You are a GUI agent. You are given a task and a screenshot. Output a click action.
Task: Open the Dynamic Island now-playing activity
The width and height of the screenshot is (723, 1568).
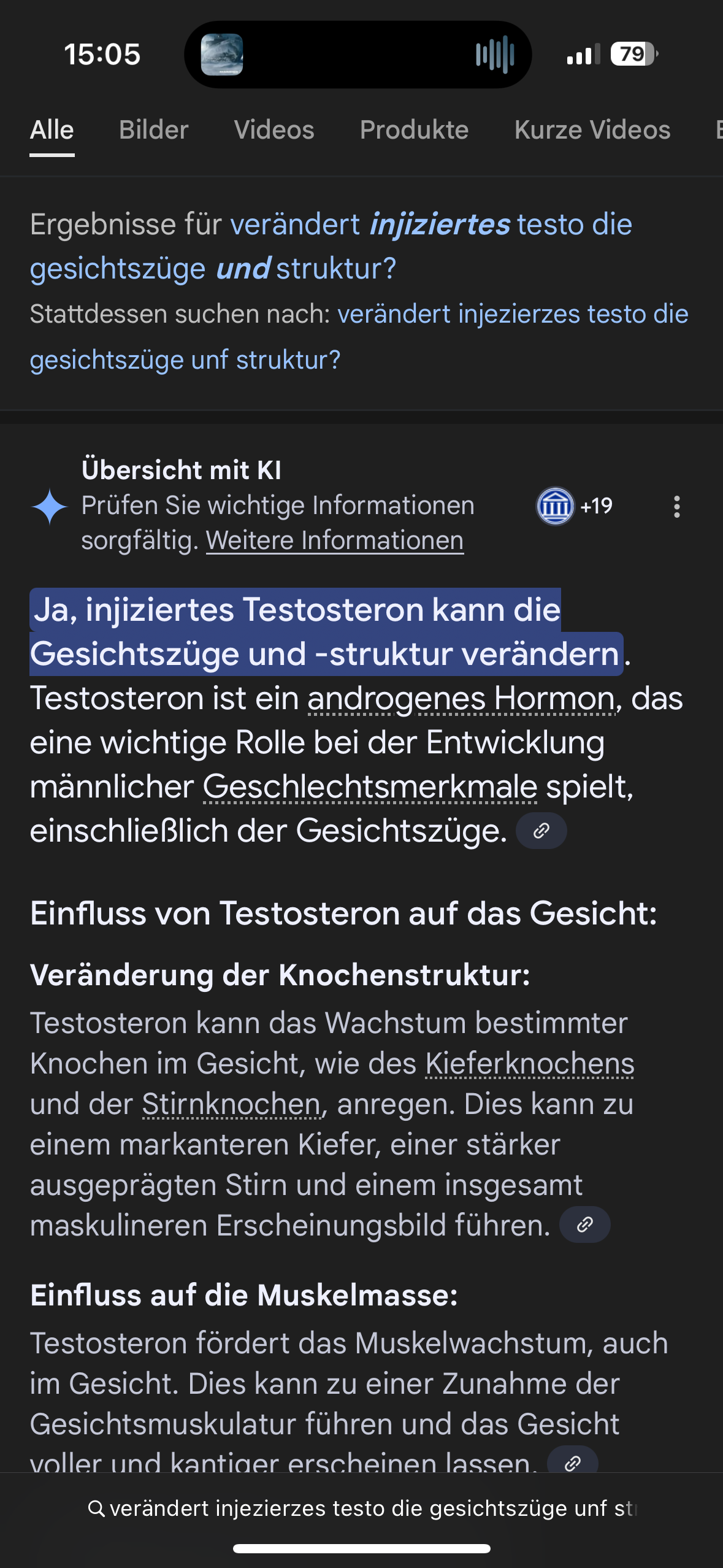358,55
